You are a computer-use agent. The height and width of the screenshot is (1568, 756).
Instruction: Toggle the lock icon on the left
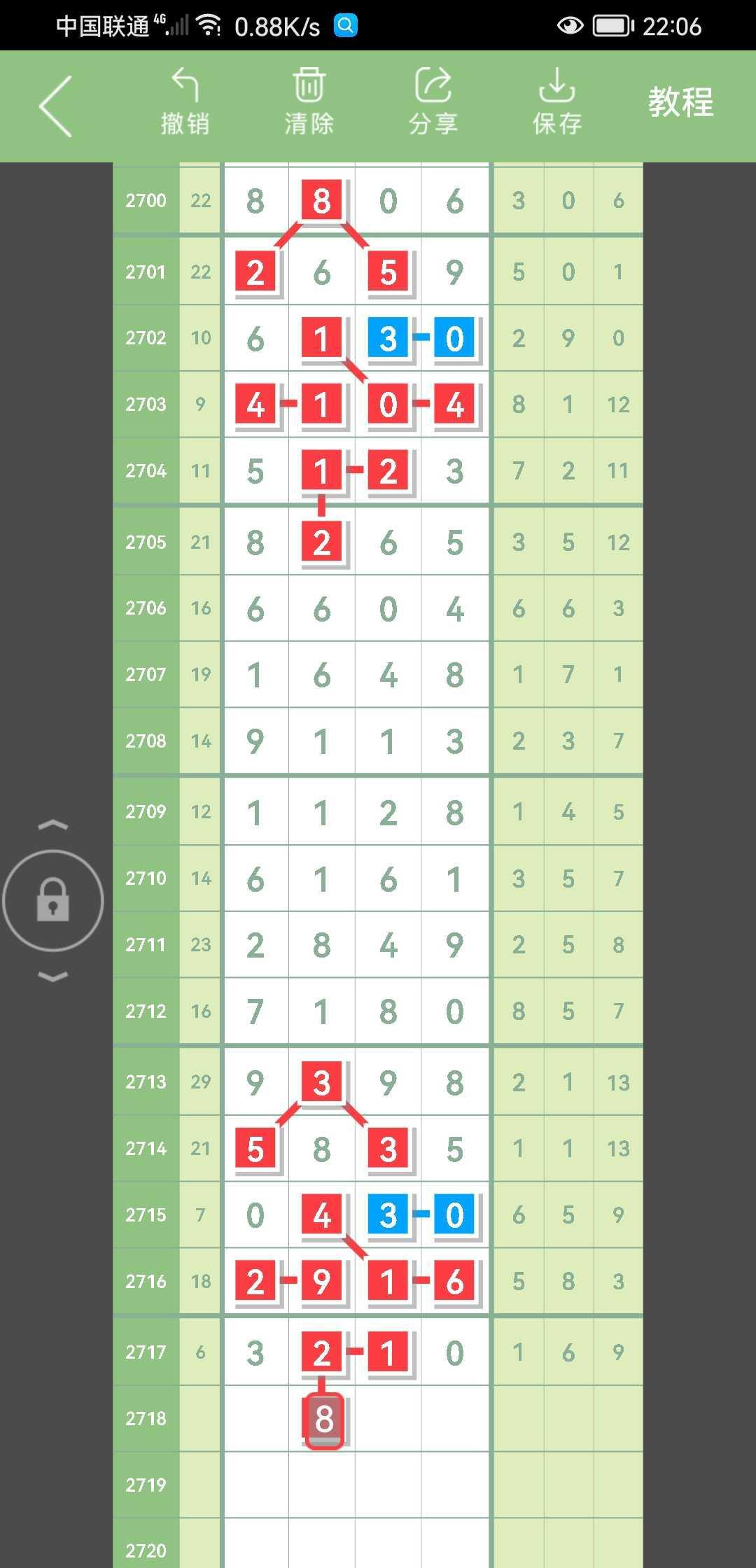coord(53,900)
